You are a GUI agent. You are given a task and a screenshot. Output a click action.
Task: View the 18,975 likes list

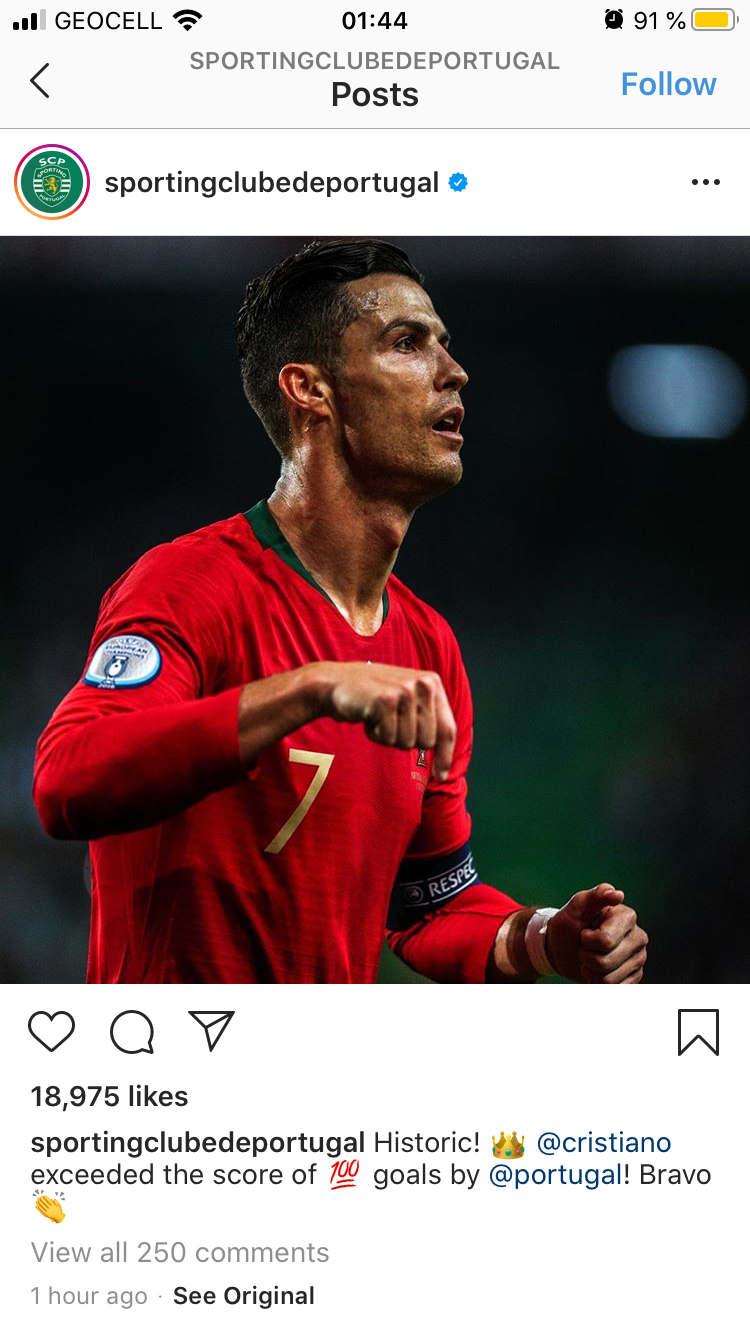click(109, 1096)
